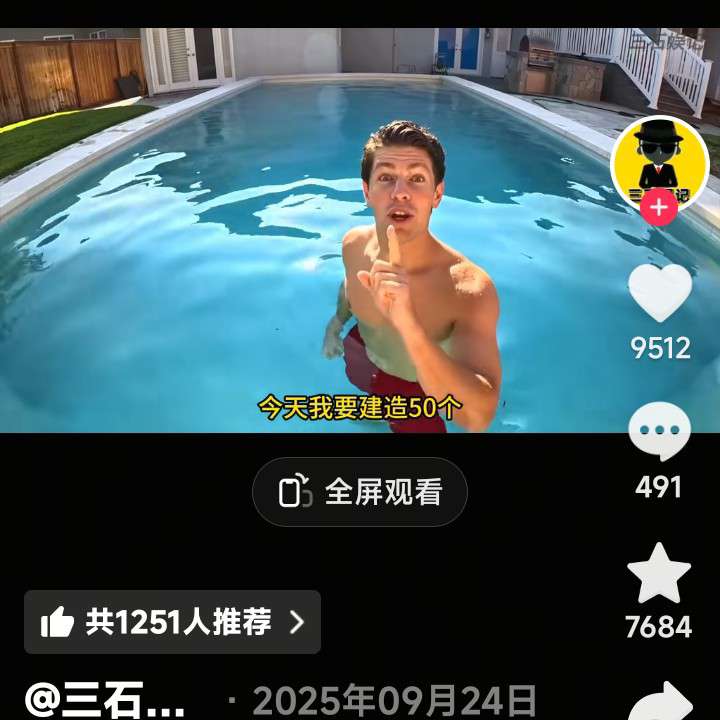Open the @三石 author username link
The height and width of the screenshot is (720, 720).
105,702
